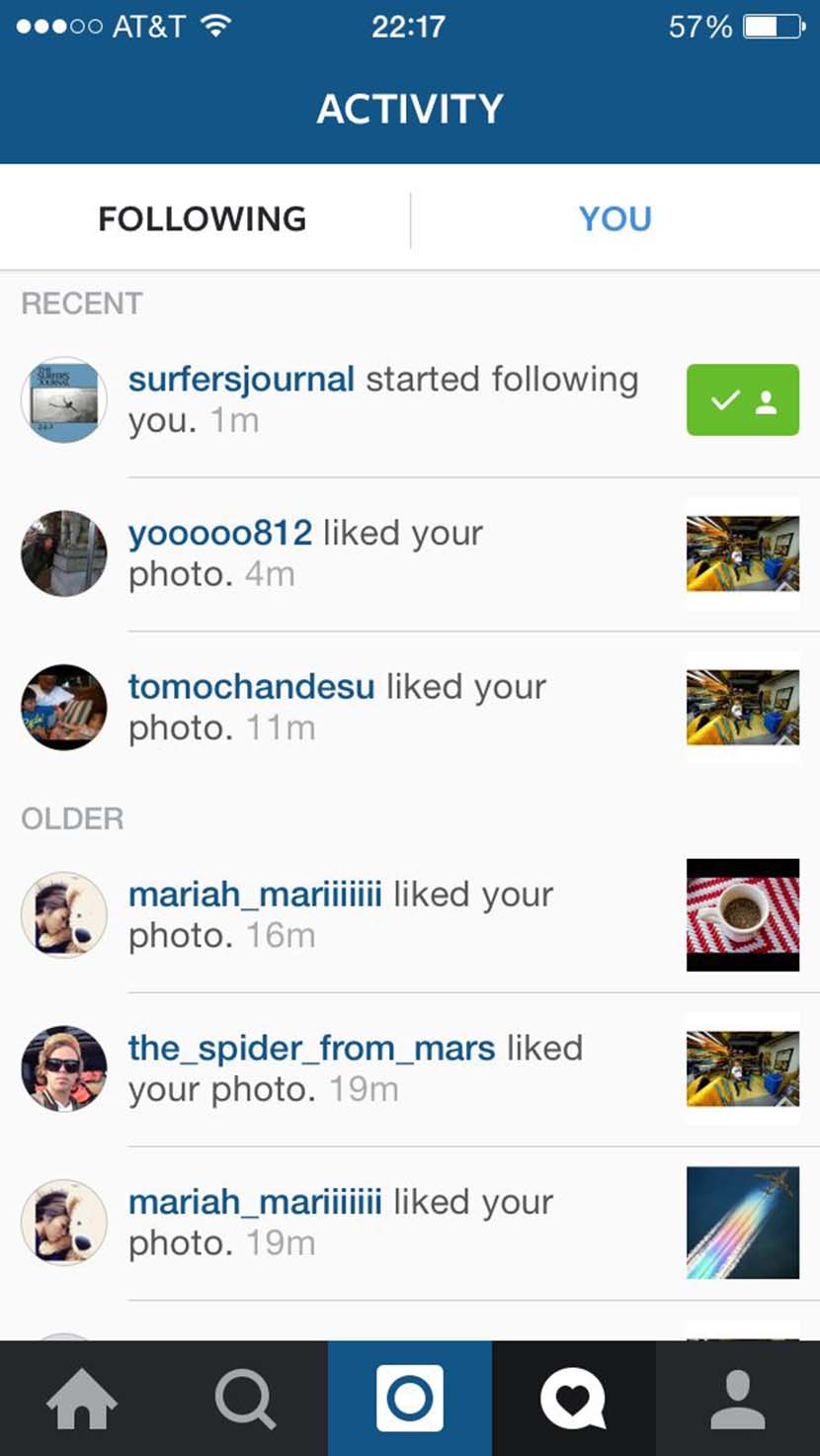This screenshot has width=820, height=1456.
Task: Open the_spider_from_mars profile username link
Action: click(312, 1049)
